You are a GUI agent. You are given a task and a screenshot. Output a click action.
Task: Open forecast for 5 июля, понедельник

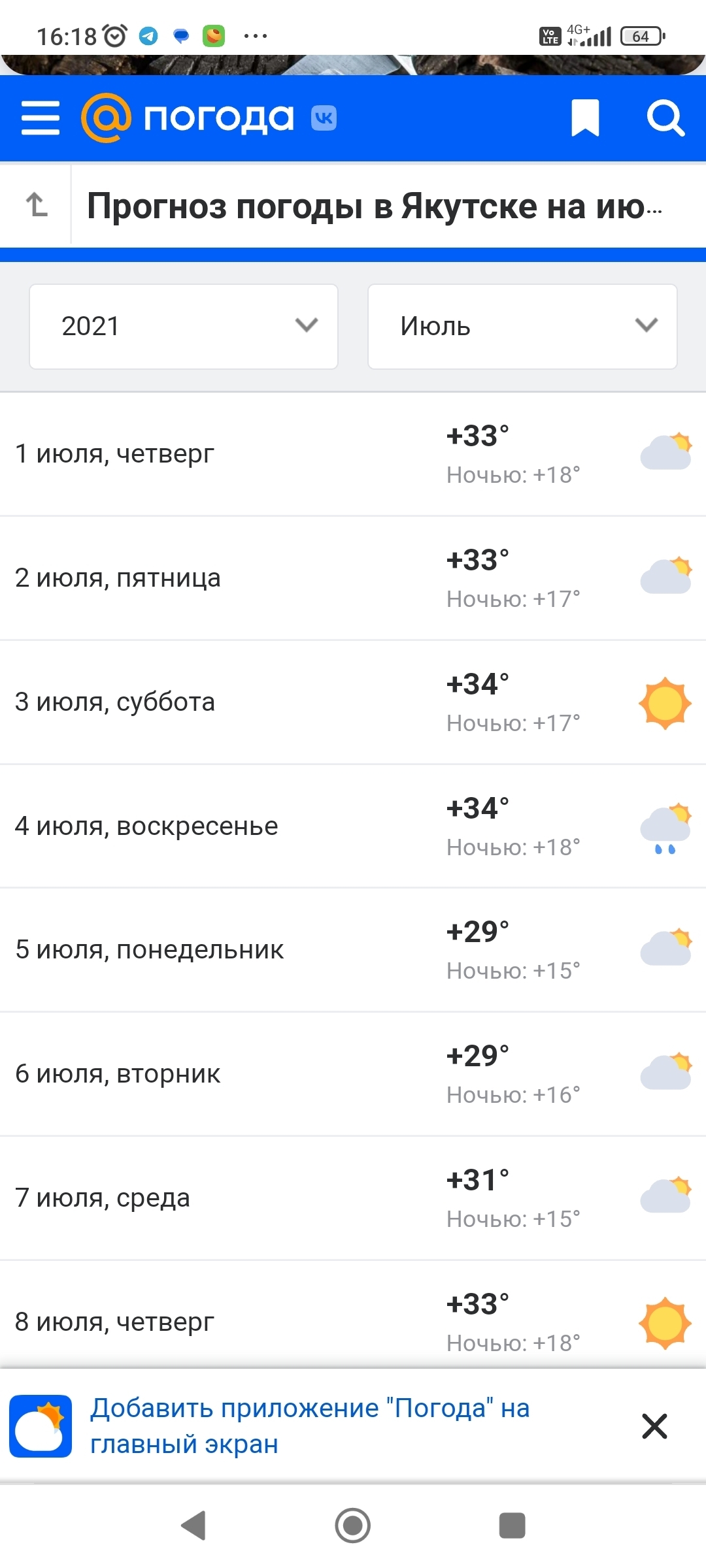pos(353,950)
